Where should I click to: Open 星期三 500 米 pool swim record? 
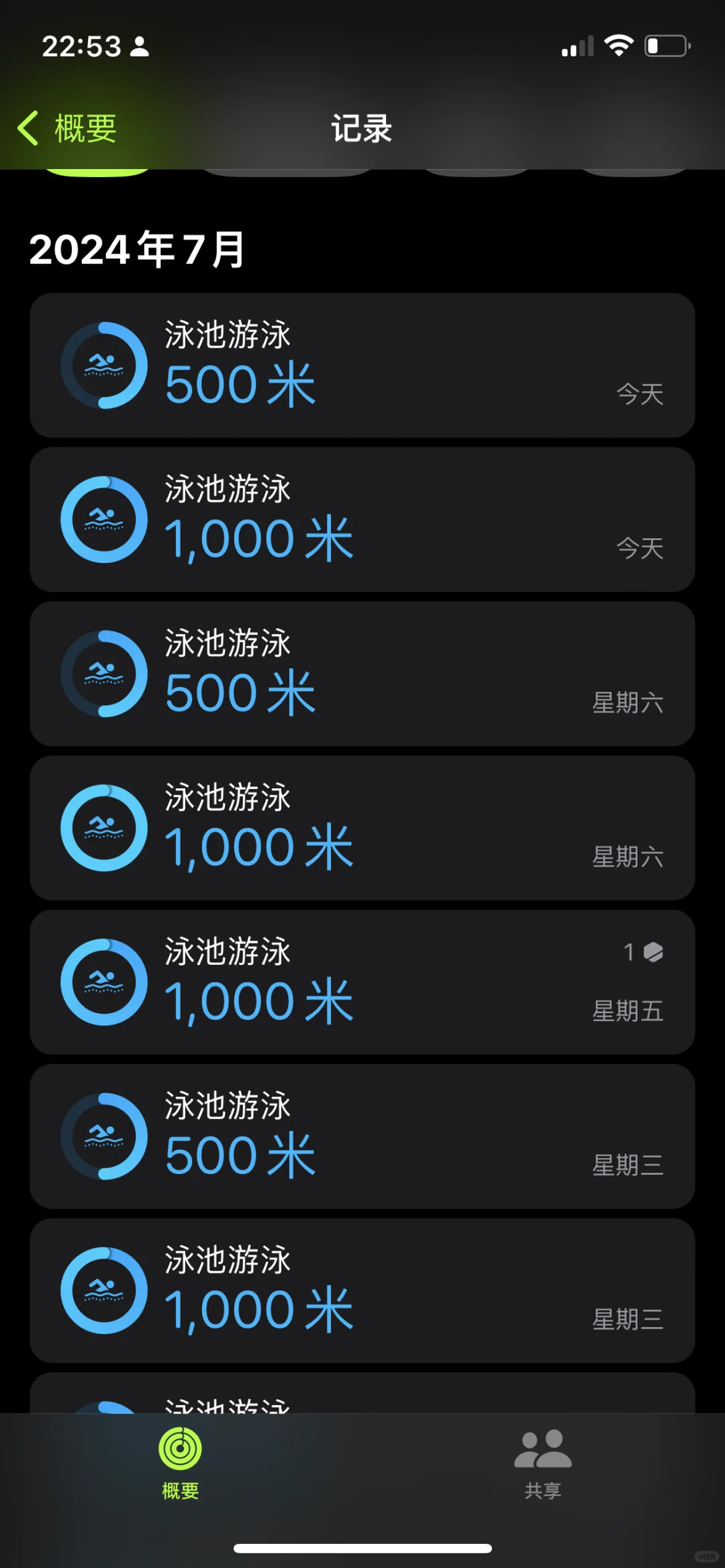[x=362, y=1137]
